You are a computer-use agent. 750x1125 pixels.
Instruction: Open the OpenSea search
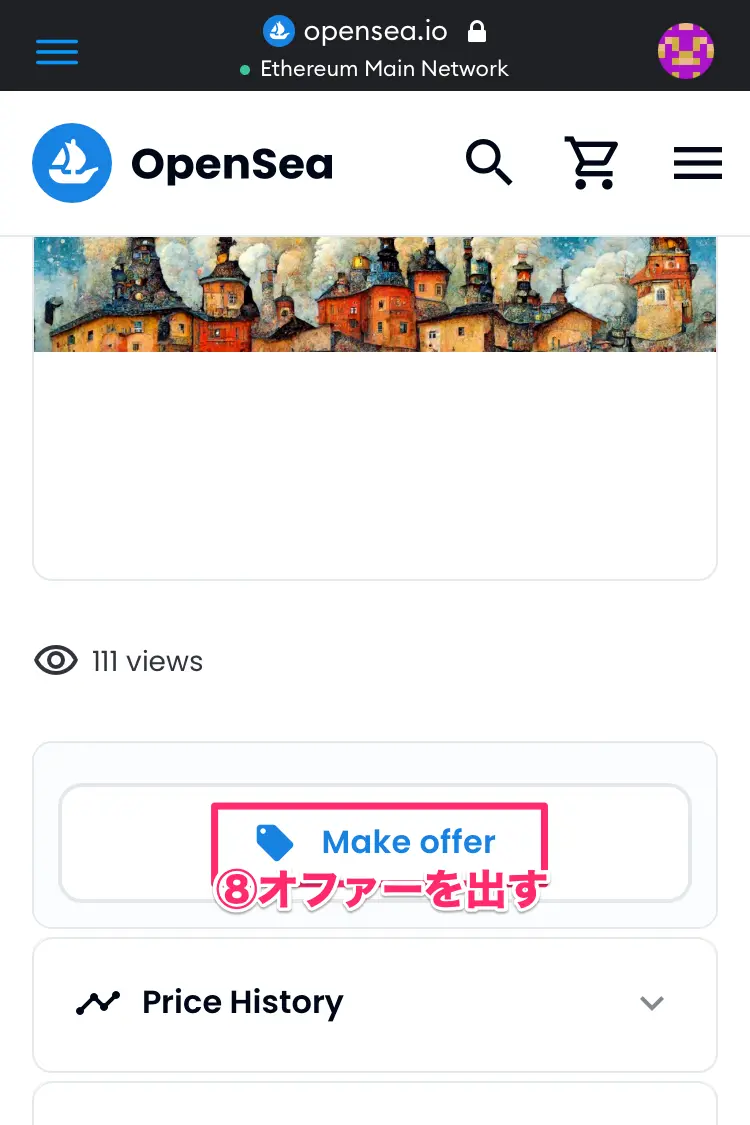click(x=489, y=162)
